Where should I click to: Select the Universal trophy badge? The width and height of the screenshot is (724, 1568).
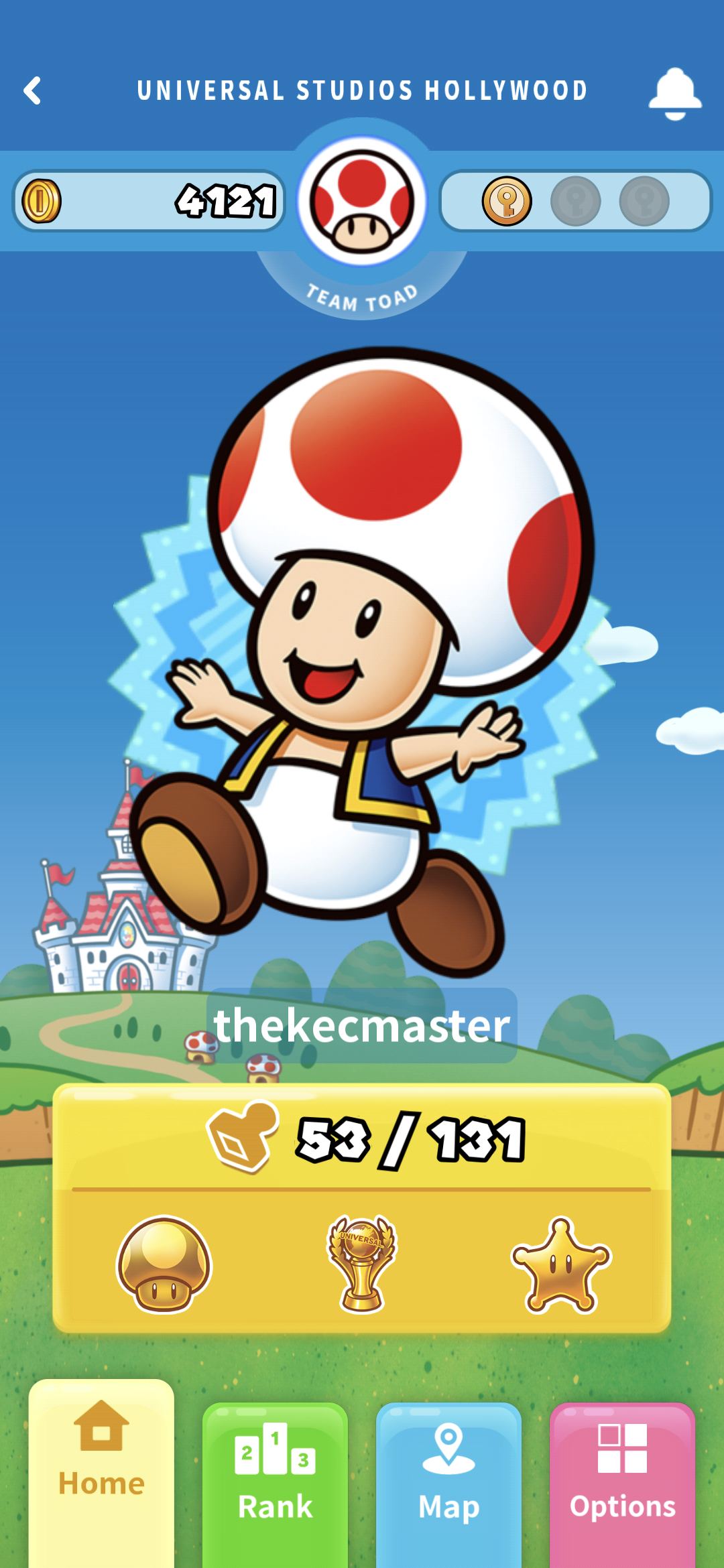tap(362, 1264)
